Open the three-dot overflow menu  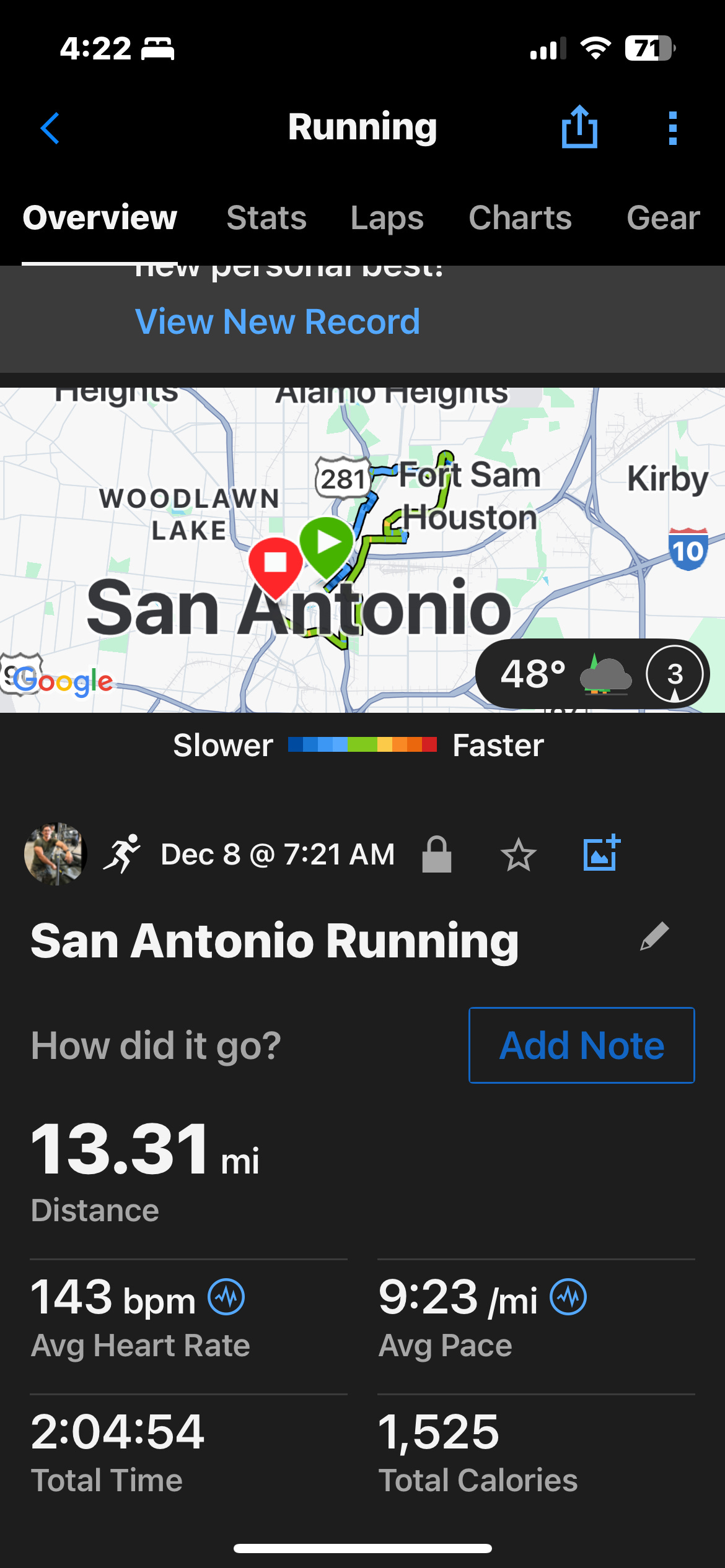pos(673,128)
